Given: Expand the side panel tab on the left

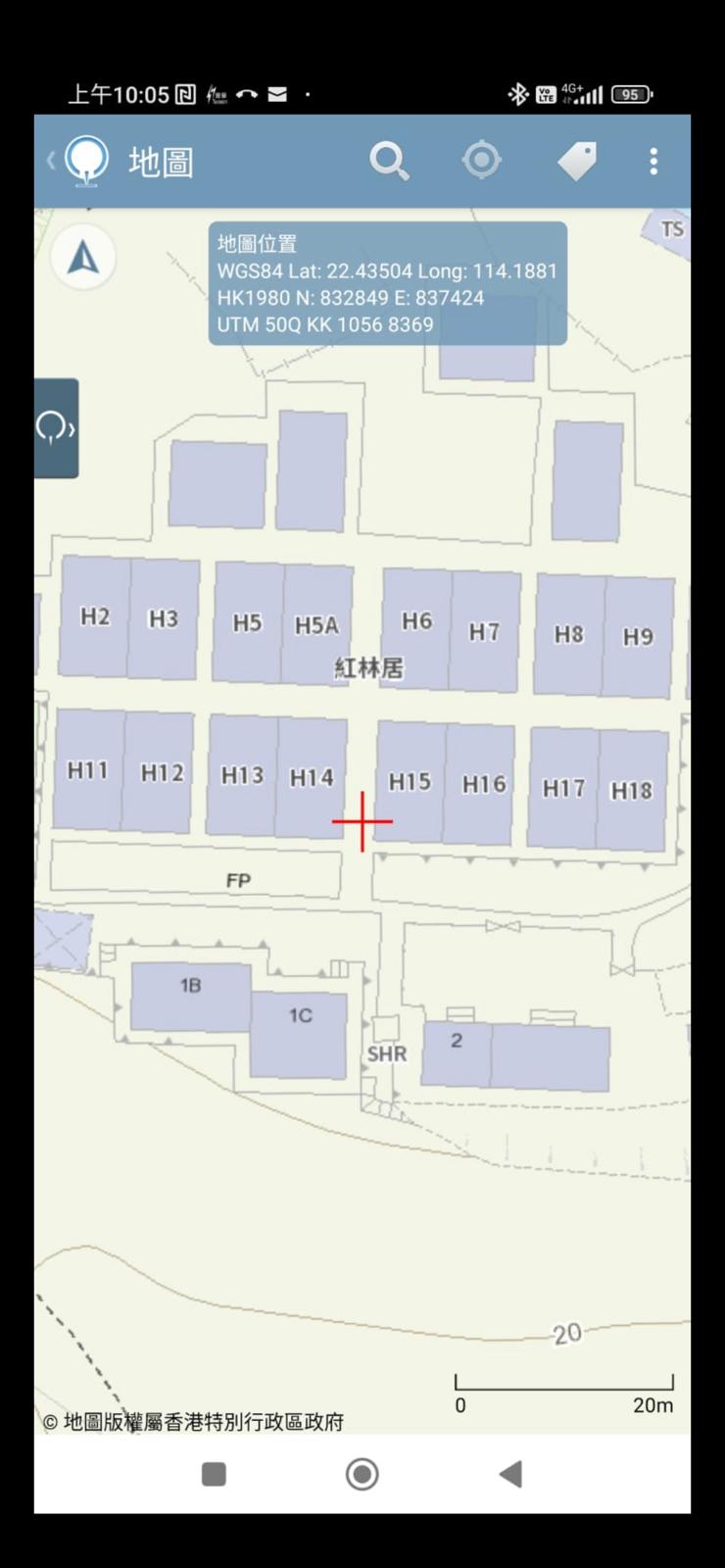Looking at the screenshot, I should pyautogui.click(x=56, y=428).
